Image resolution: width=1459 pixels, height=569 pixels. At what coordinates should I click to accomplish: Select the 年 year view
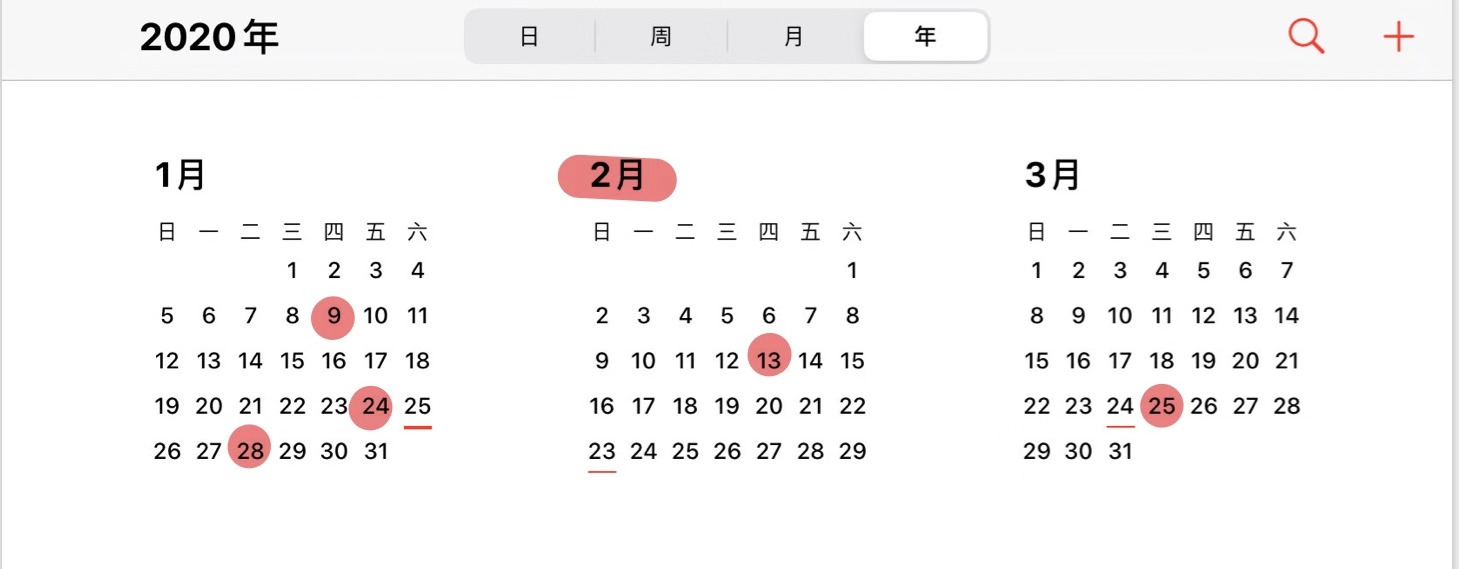coord(925,37)
